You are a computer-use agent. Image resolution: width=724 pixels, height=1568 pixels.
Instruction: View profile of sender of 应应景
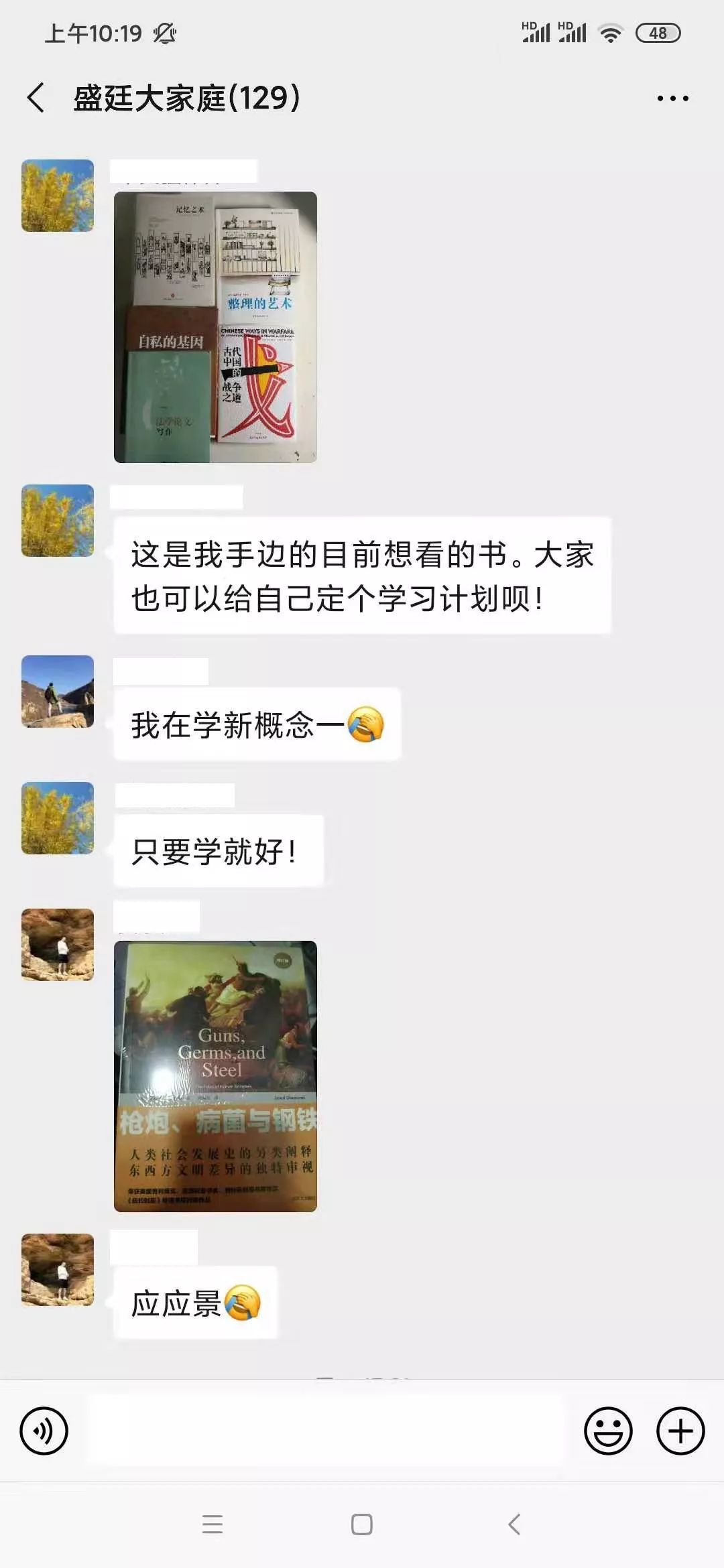(58, 1270)
